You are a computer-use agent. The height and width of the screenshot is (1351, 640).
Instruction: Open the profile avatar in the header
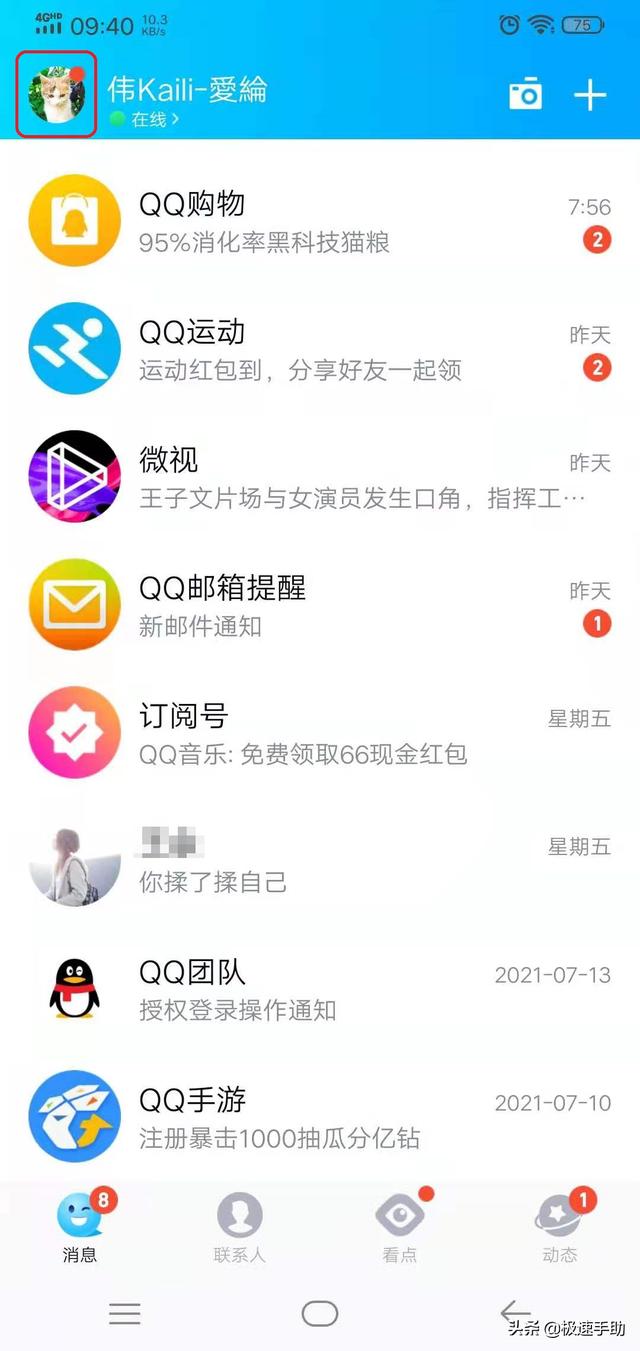[57, 95]
